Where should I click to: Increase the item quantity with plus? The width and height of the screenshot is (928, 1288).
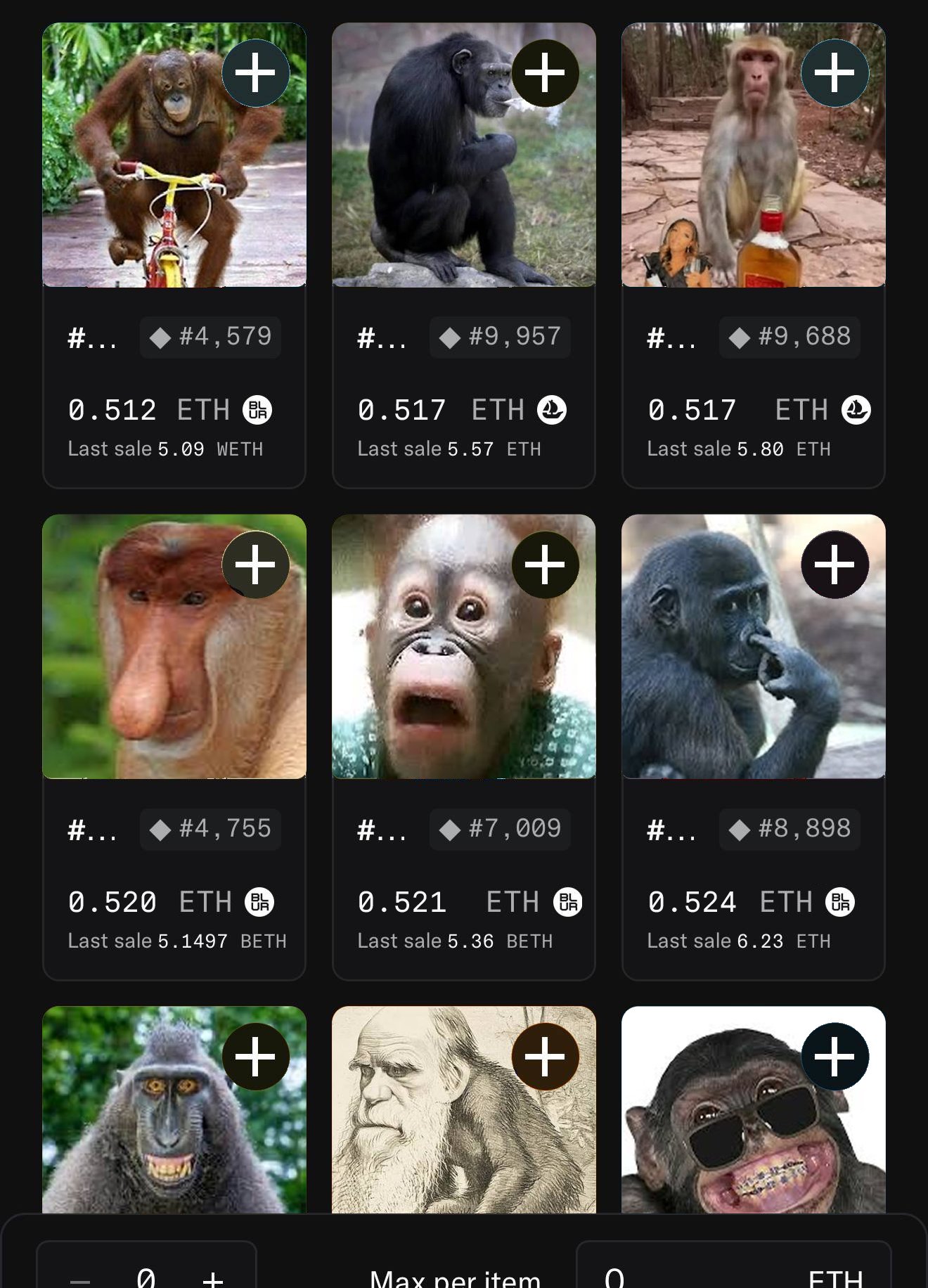pos(212,1277)
